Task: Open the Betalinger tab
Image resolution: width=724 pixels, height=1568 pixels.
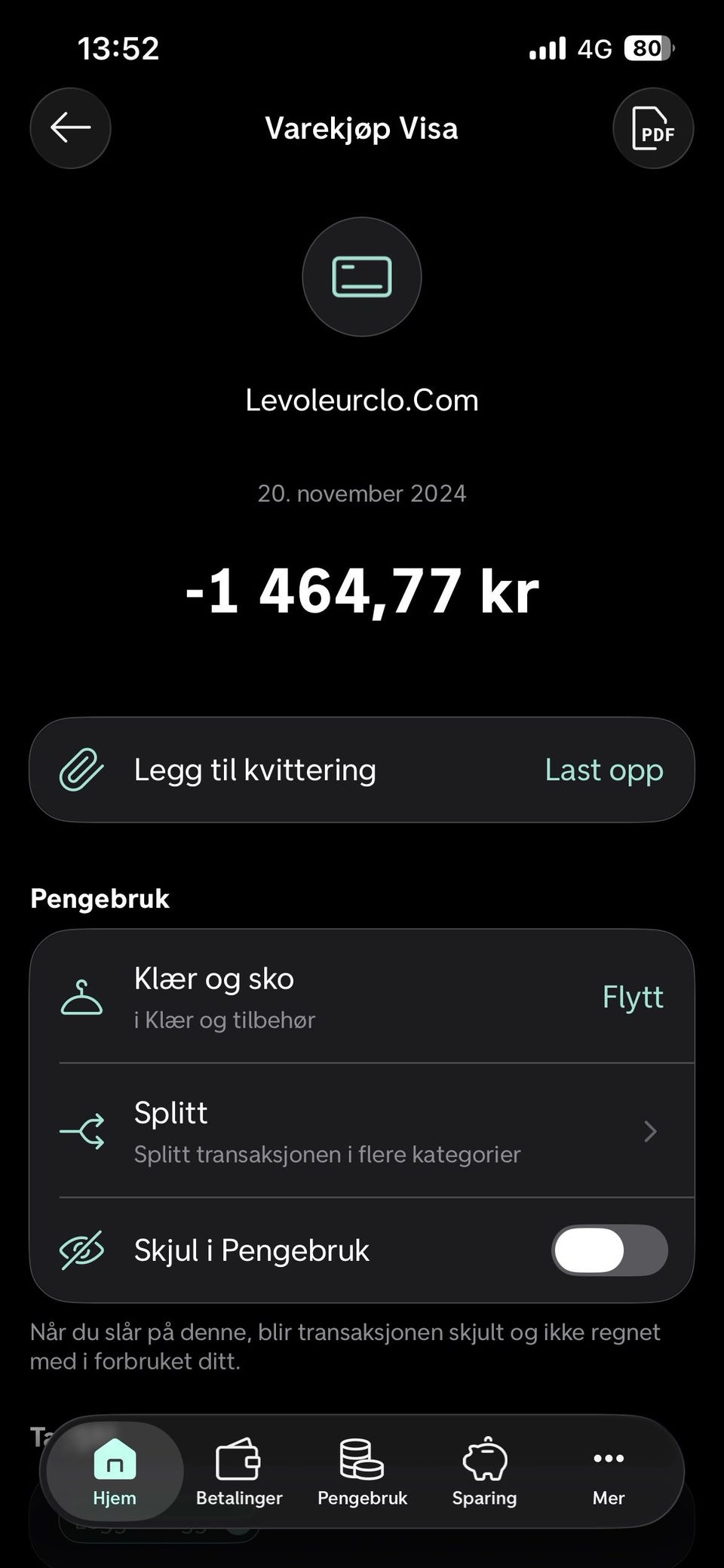Action: point(238,1471)
